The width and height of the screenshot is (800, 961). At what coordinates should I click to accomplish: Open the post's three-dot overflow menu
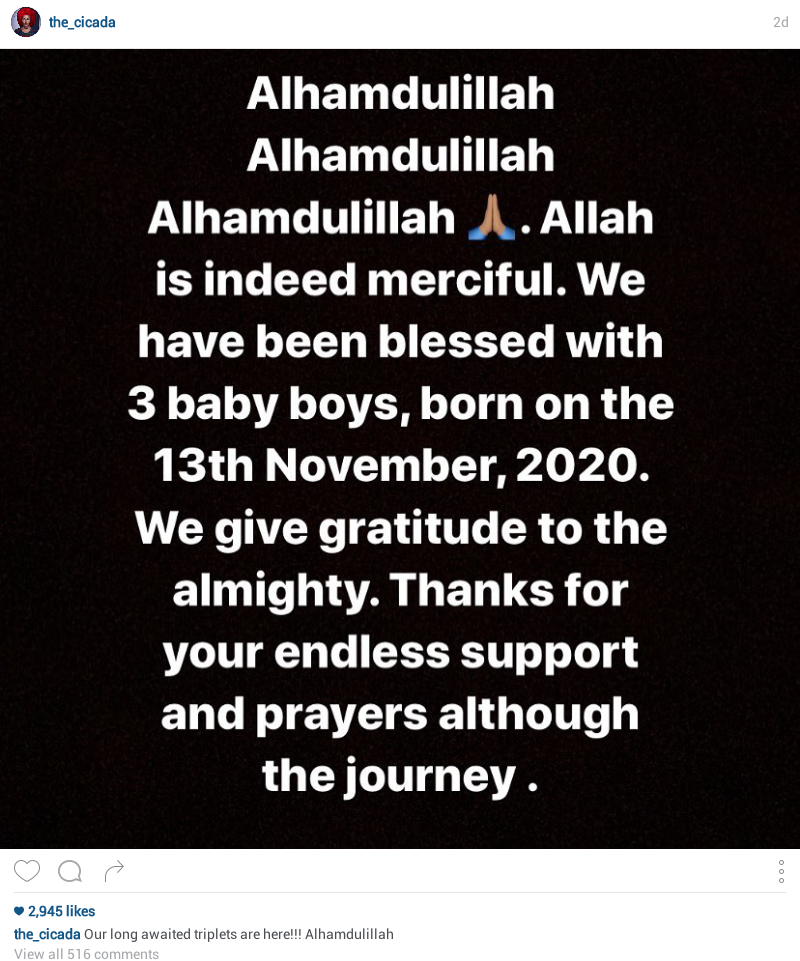[x=781, y=871]
